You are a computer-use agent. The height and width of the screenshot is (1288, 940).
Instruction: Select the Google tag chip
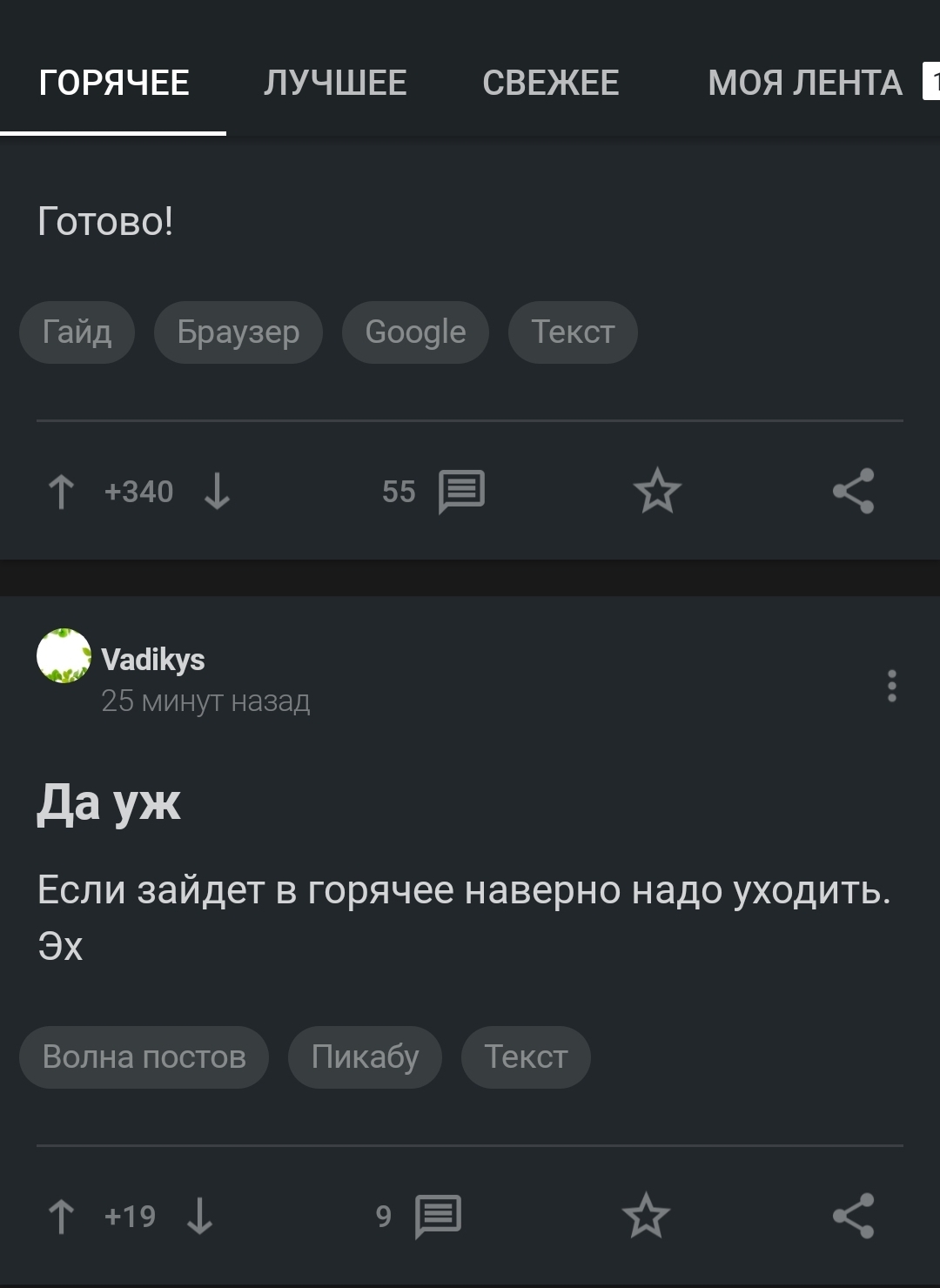415,332
